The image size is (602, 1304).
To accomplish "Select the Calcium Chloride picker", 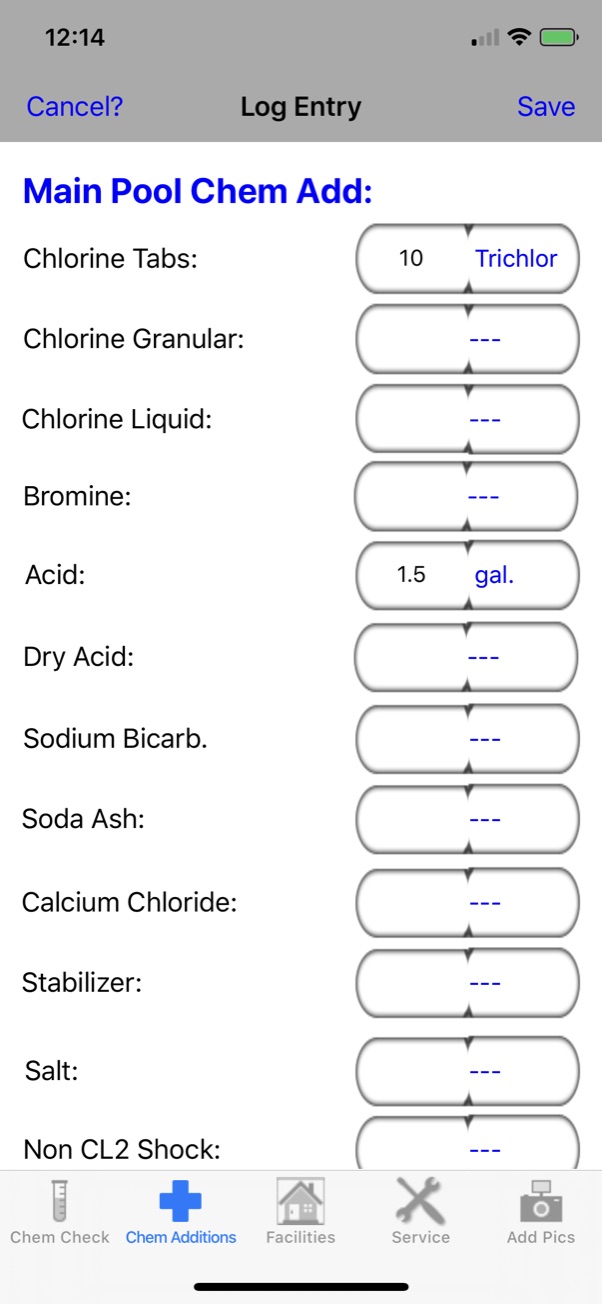I will click(x=467, y=903).
